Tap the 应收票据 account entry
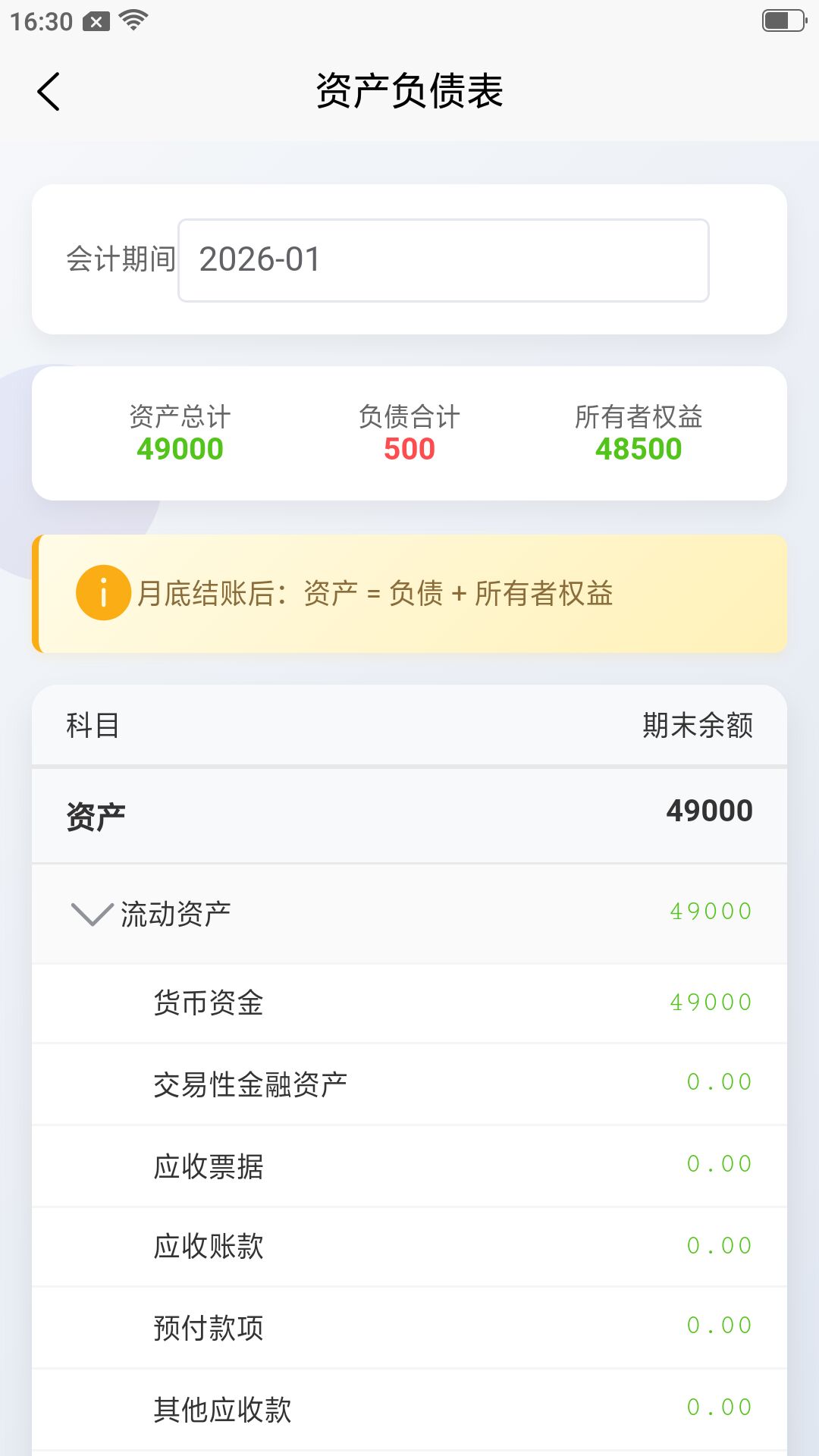Image resolution: width=819 pixels, height=1456 pixels. [x=409, y=1166]
